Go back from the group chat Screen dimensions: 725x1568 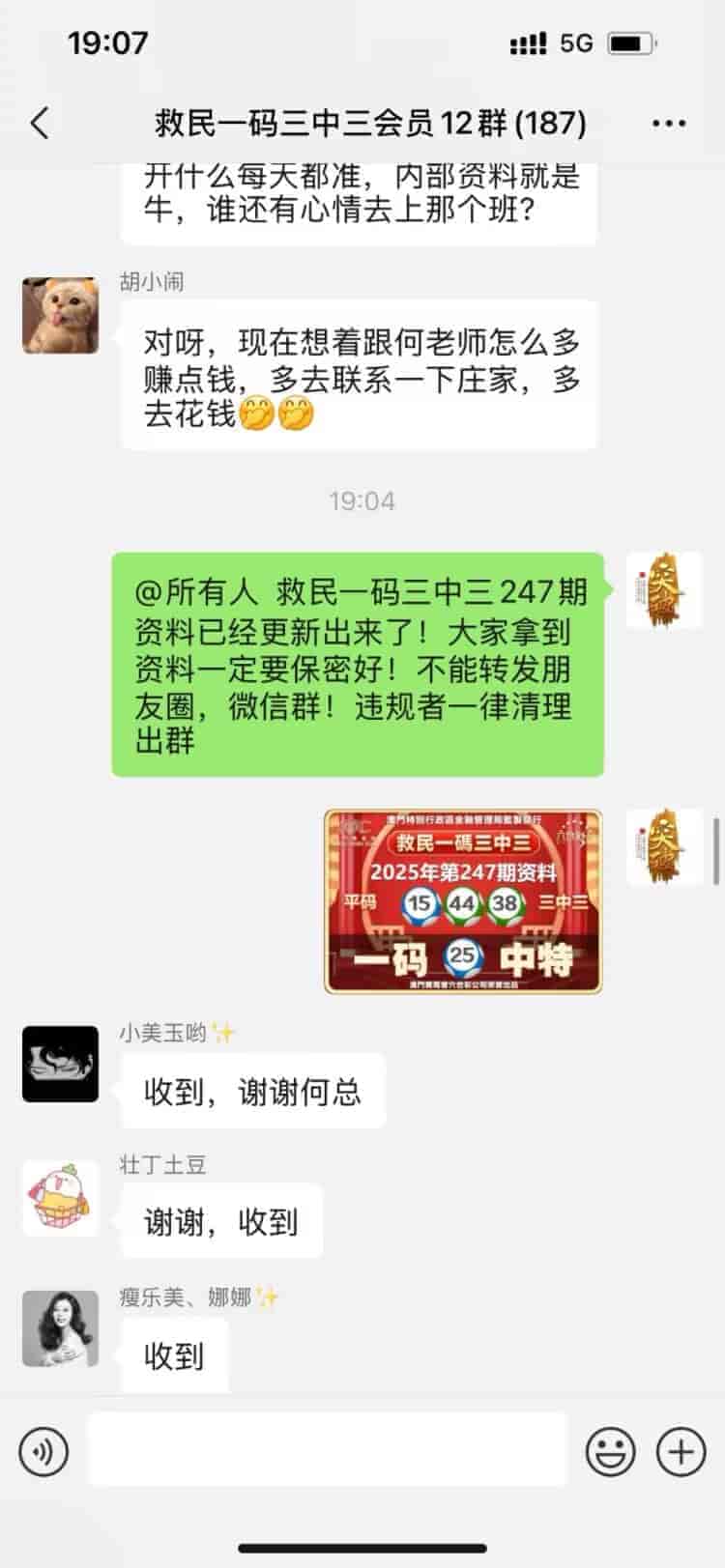(40, 124)
